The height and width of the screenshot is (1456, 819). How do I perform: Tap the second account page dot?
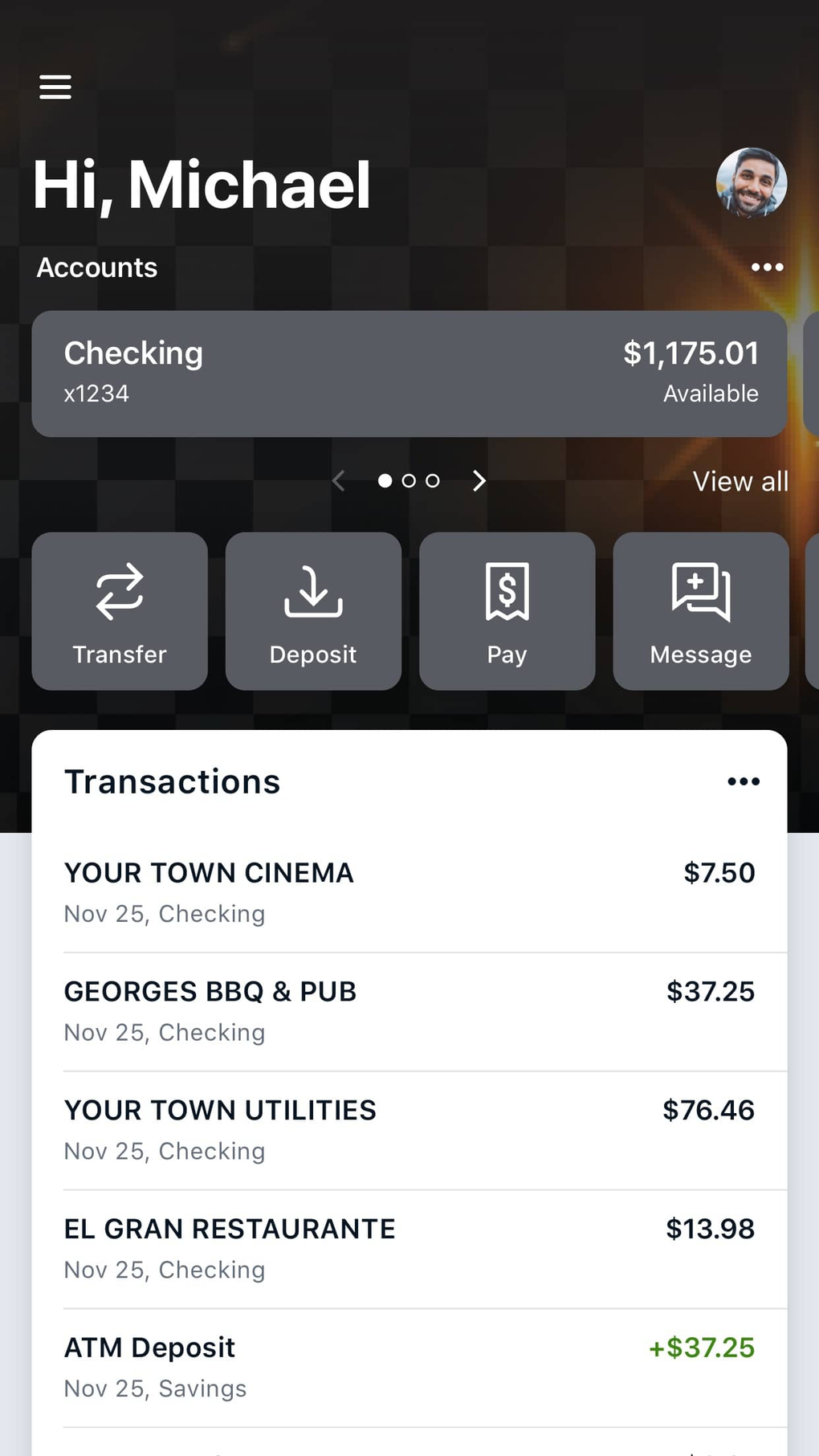(409, 480)
